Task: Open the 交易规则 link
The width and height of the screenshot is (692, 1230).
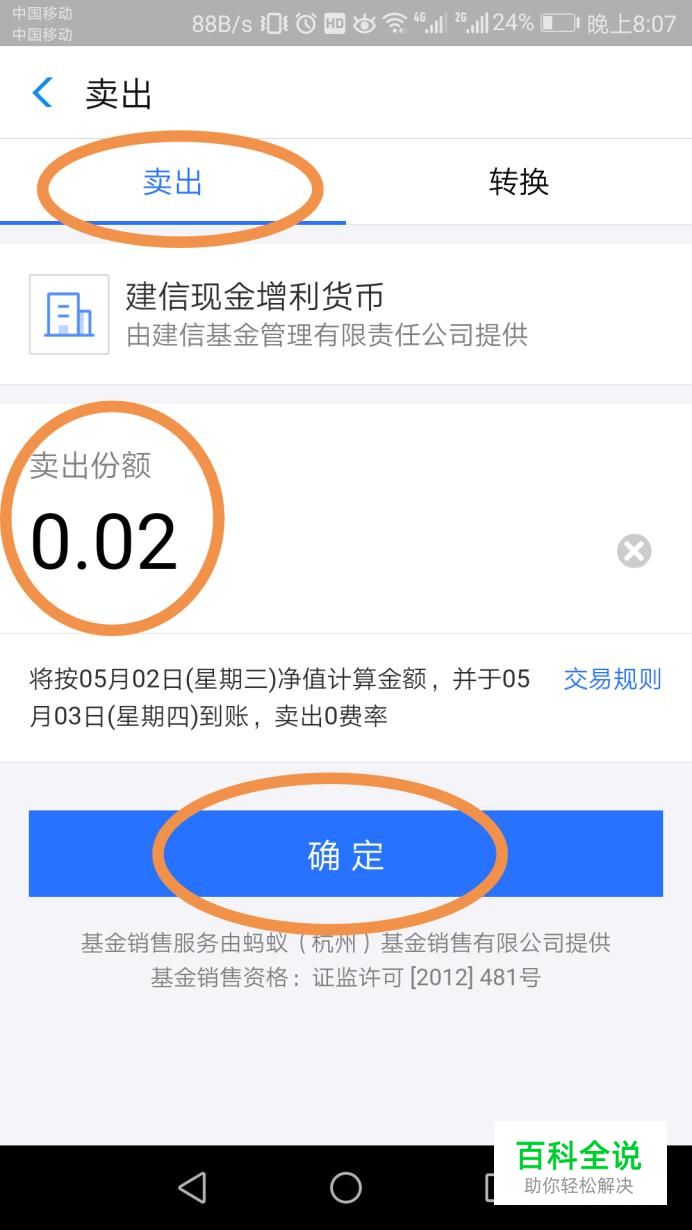Action: (612, 680)
